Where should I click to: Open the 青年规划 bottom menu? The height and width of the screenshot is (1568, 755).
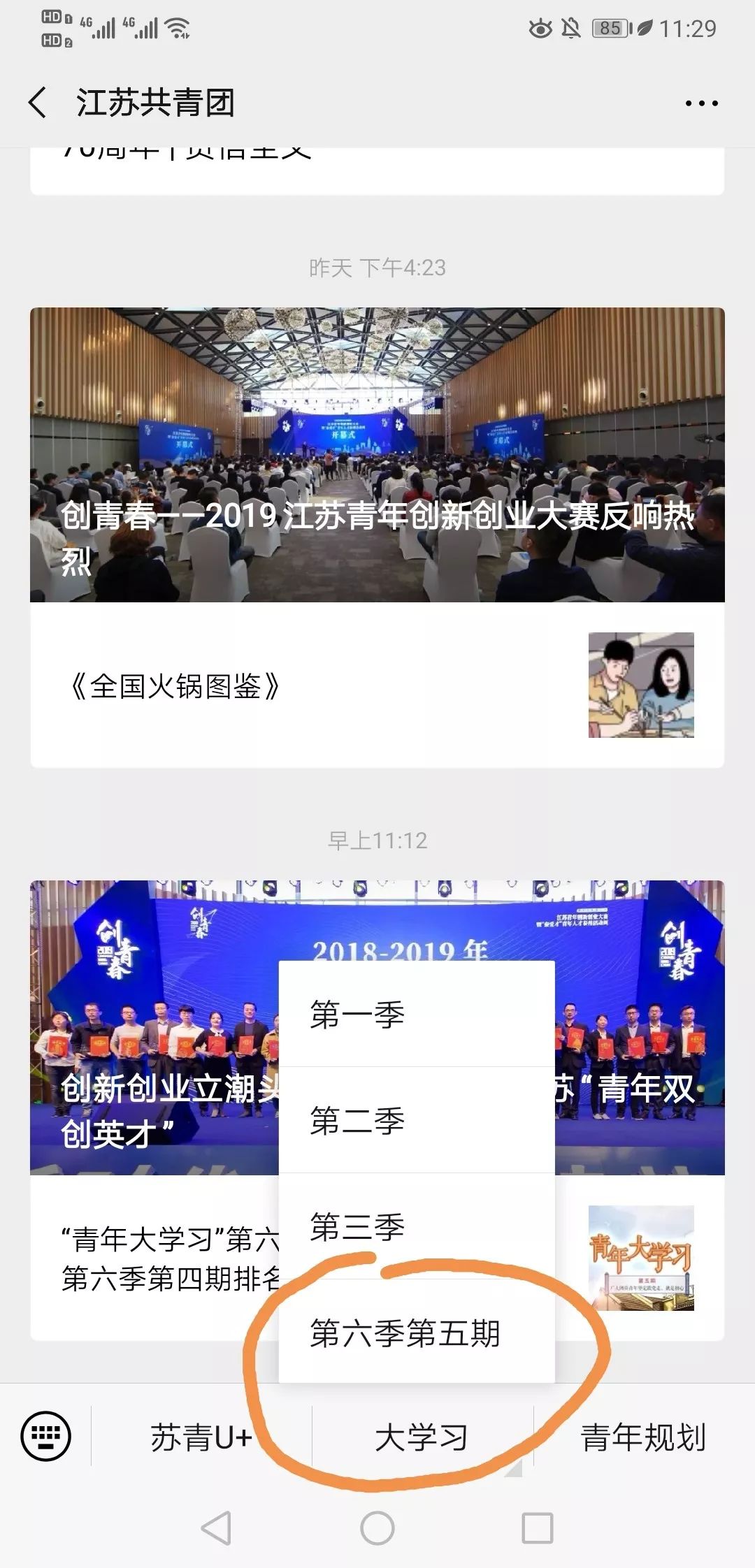643,1437
